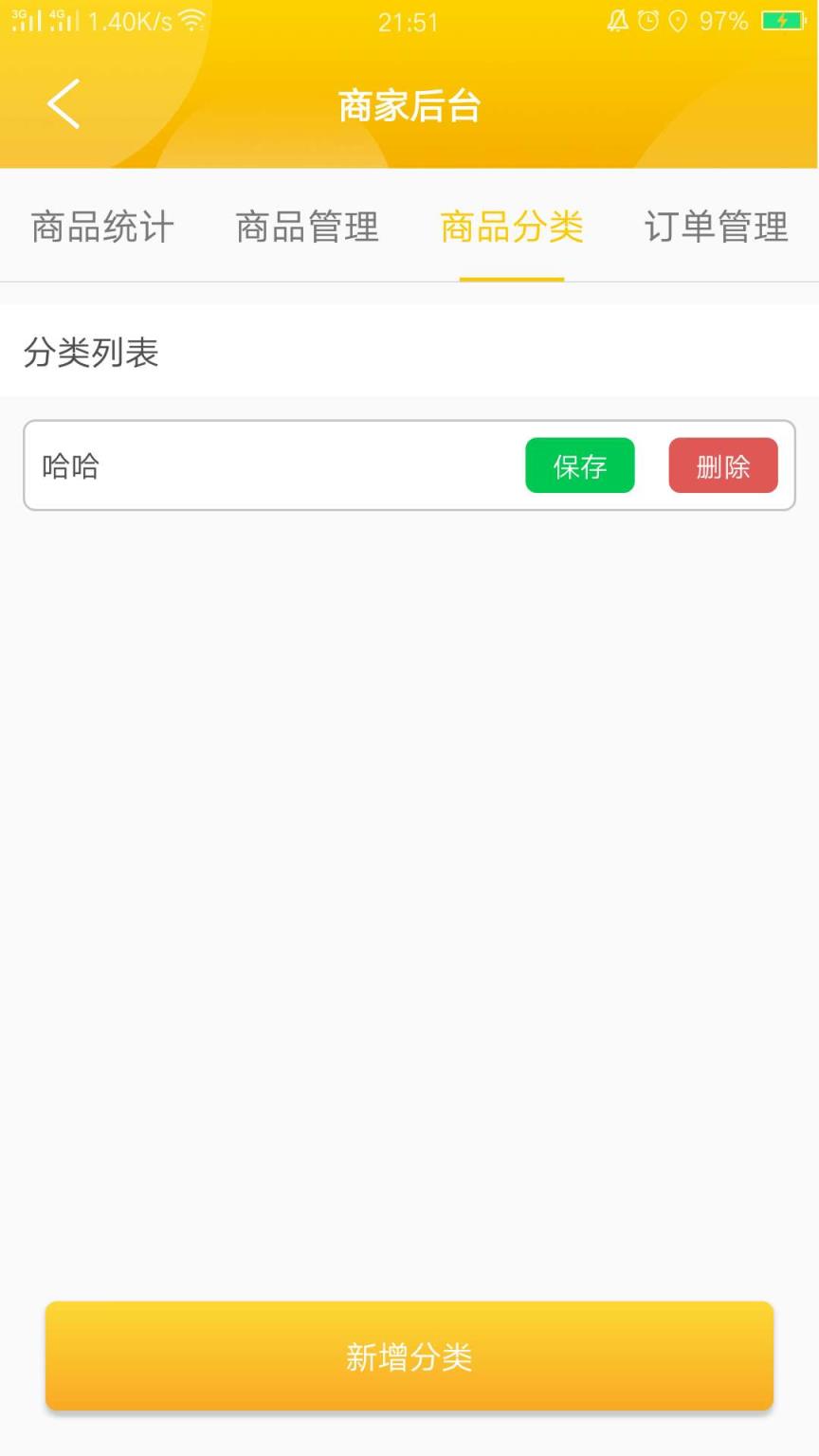The image size is (819, 1456).
Task: Open the 商品管理 tab
Action: point(305,227)
